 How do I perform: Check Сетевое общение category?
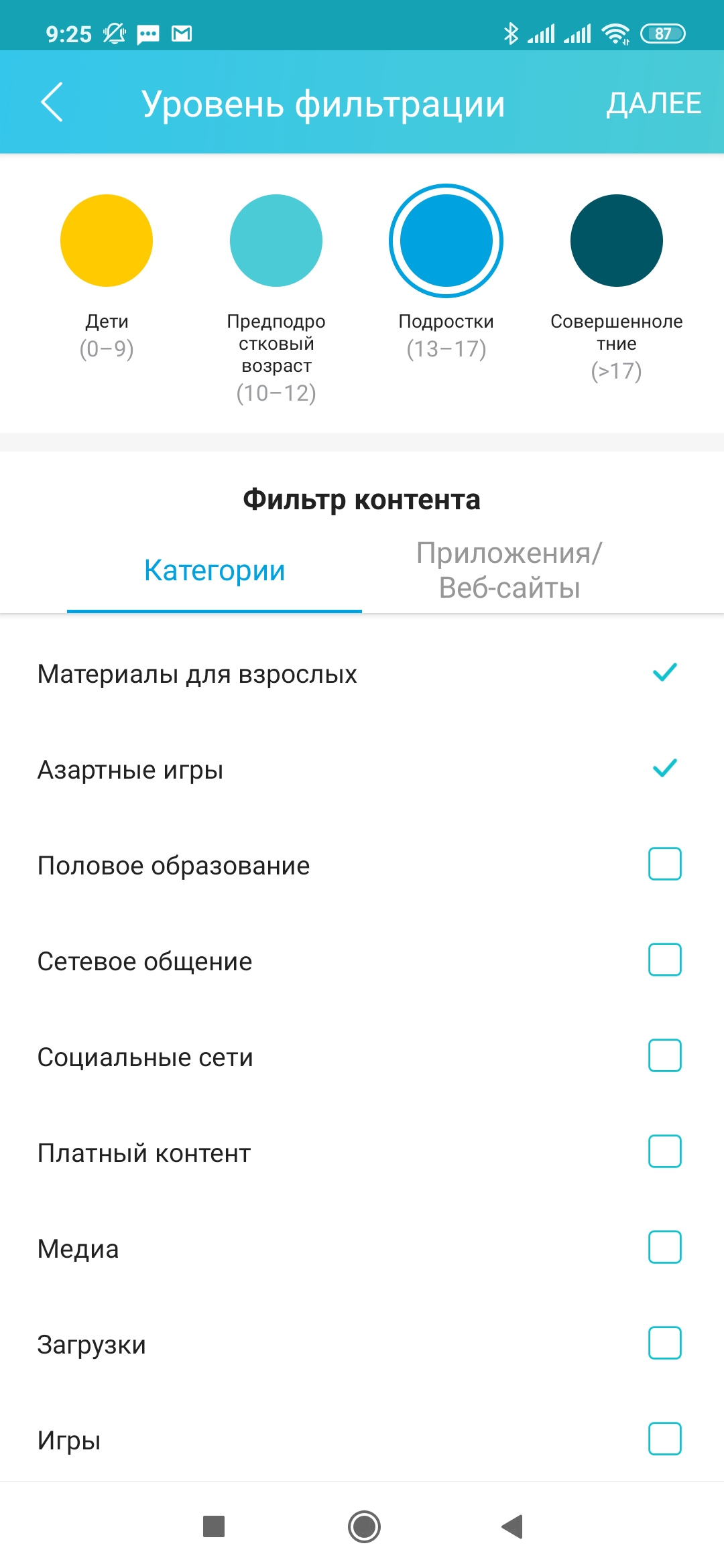(x=664, y=960)
